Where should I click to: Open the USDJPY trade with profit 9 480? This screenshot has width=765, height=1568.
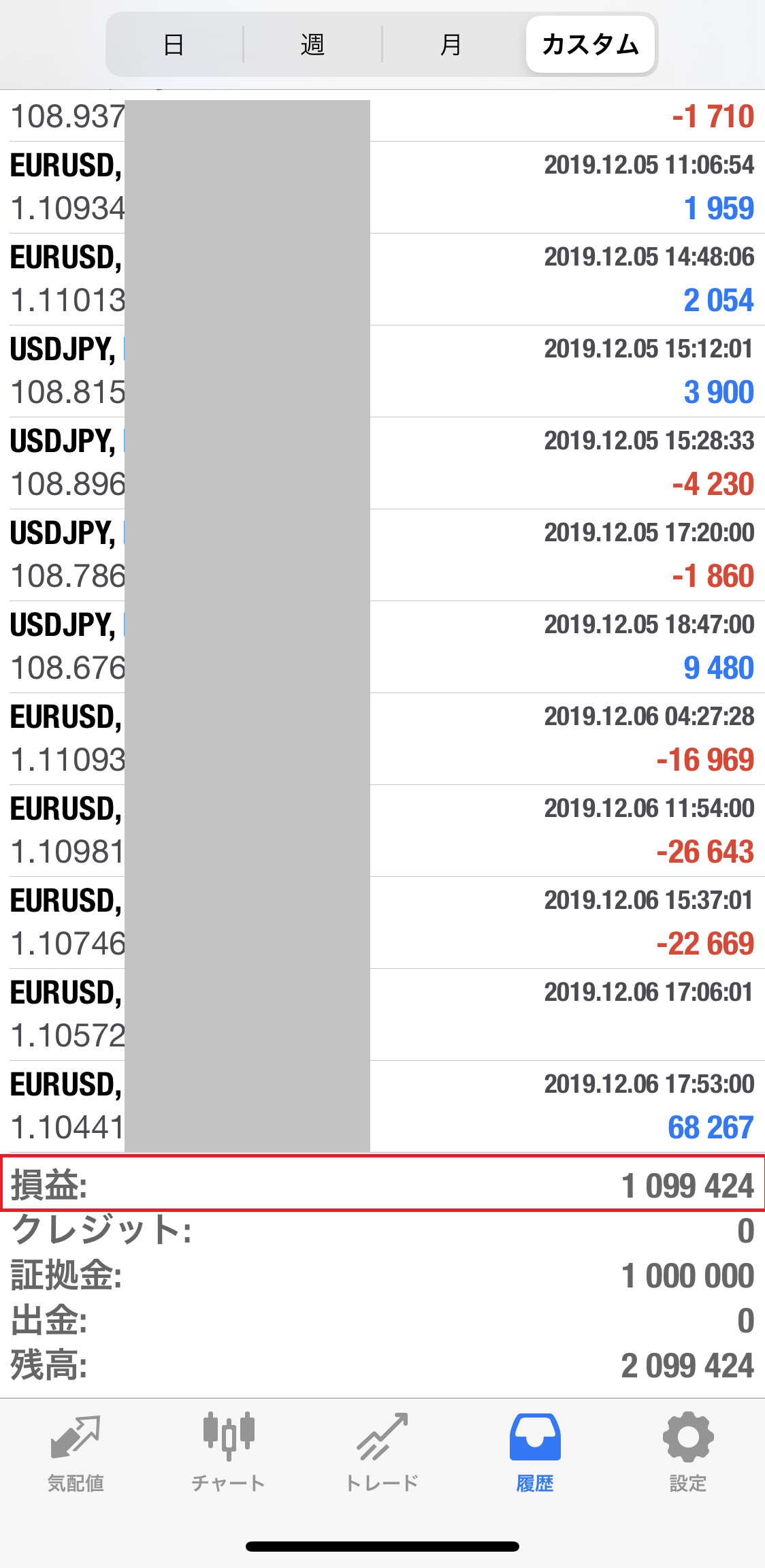click(382, 647)
